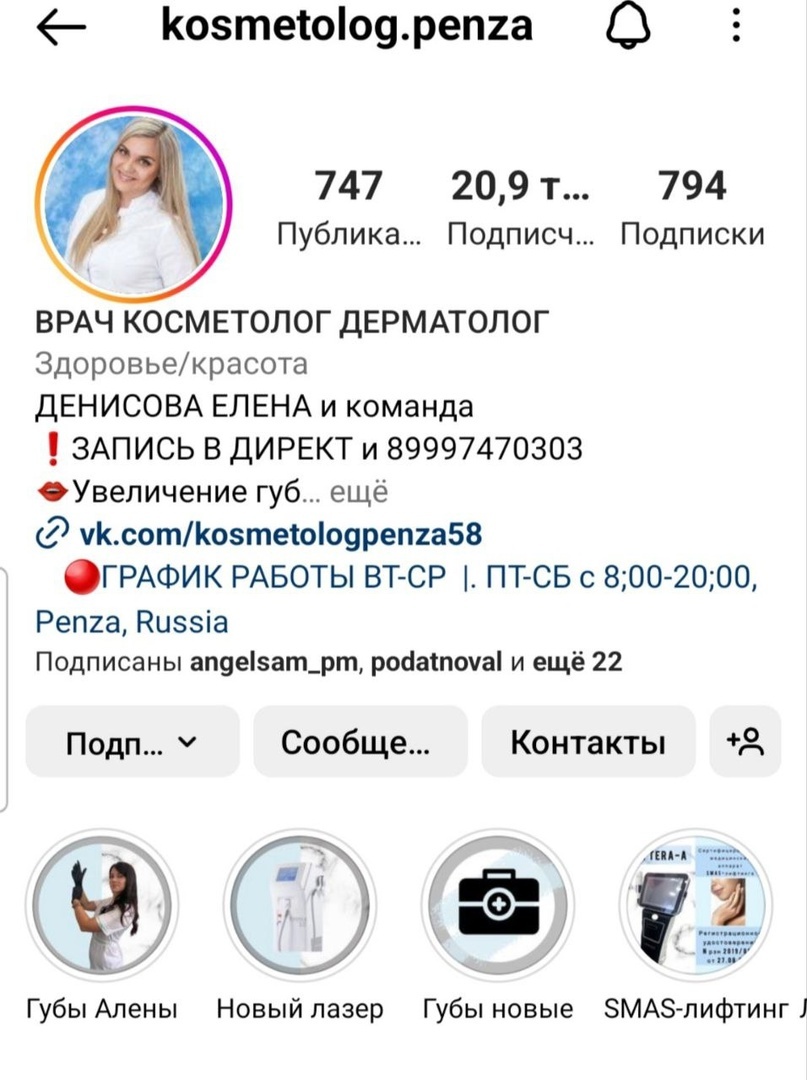The image size is (807, 1080).
Task: Open the 'Губы новые' highlight with briefcase icon
Action: 500,903
